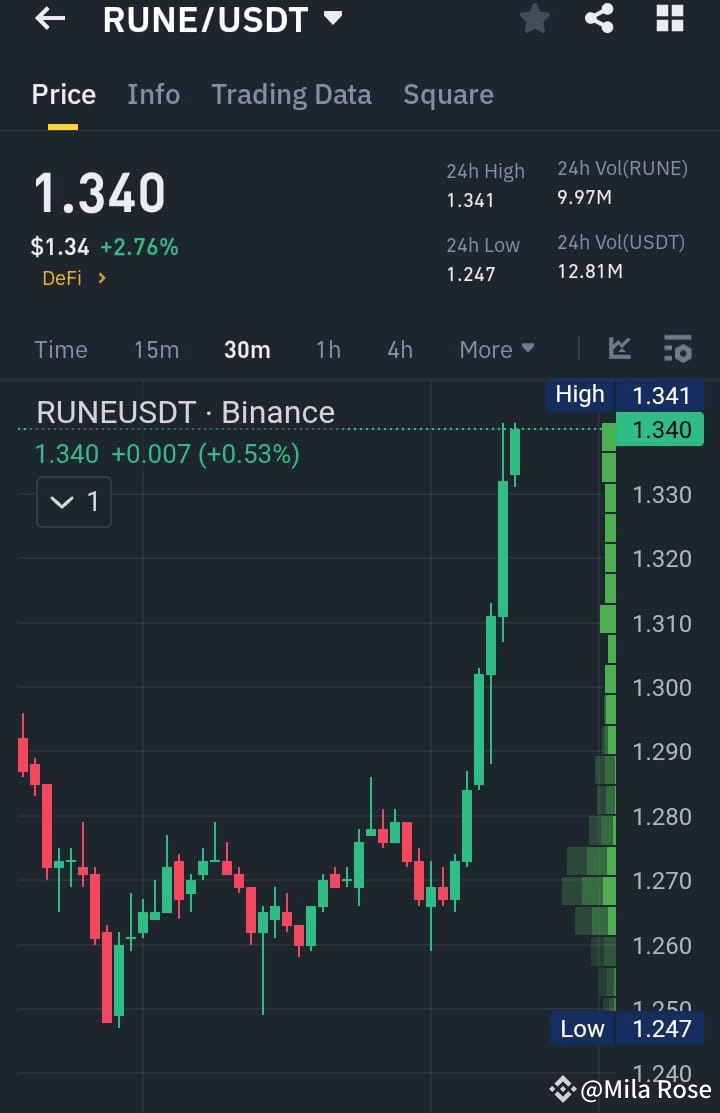Tap the back arrow
The height and width of the screenshot is (1113, 720).
pos(48,19)
